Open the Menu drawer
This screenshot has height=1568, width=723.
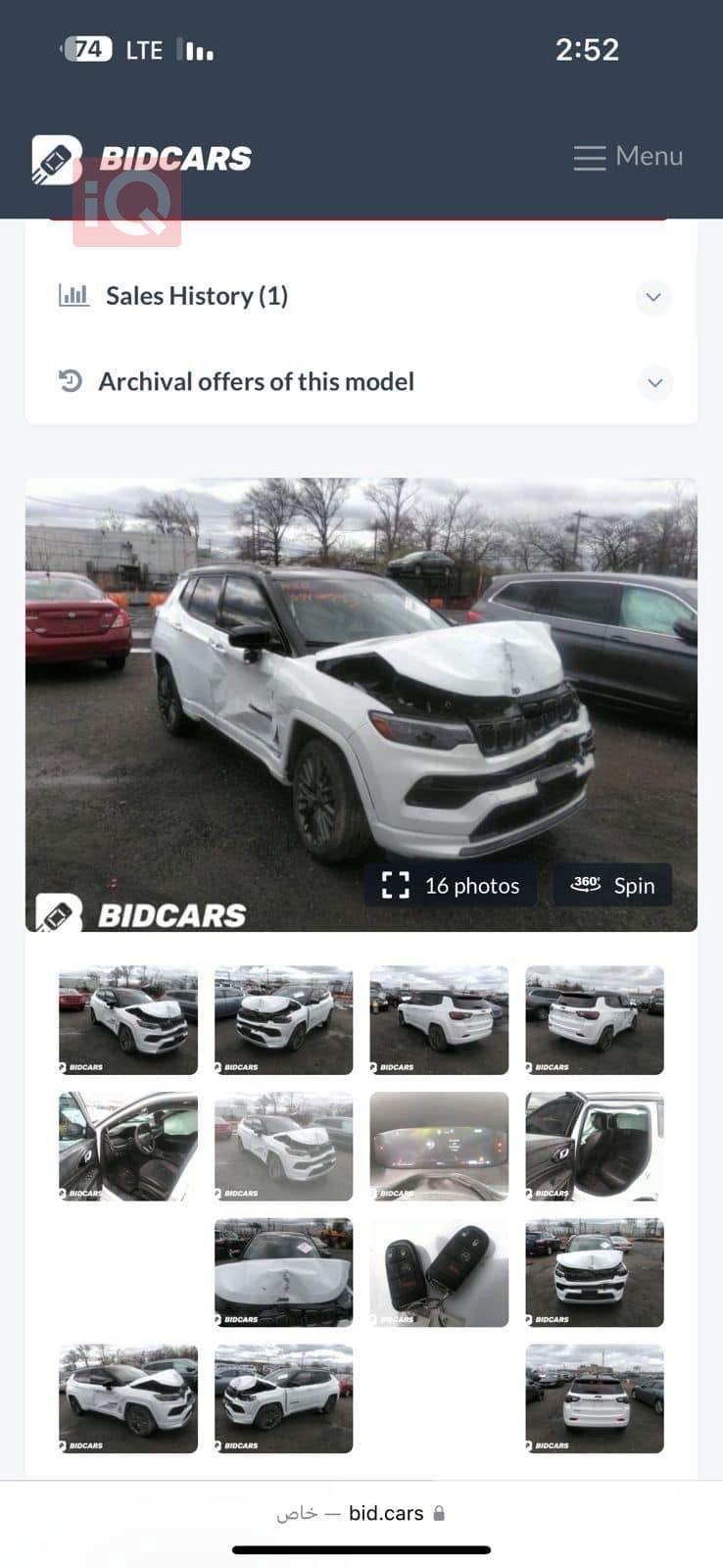[628, 157]
